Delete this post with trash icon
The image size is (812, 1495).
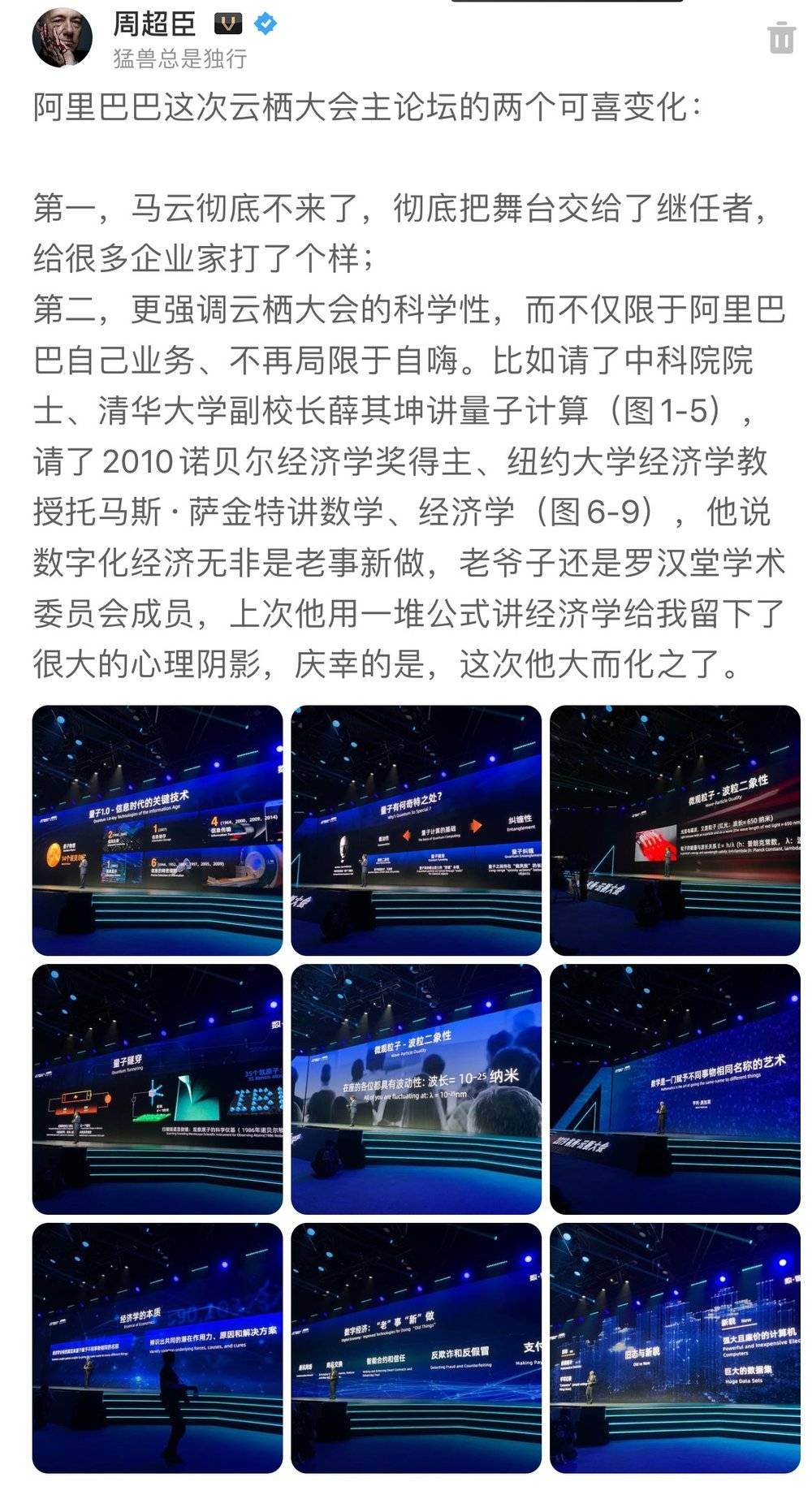(781, 38)
